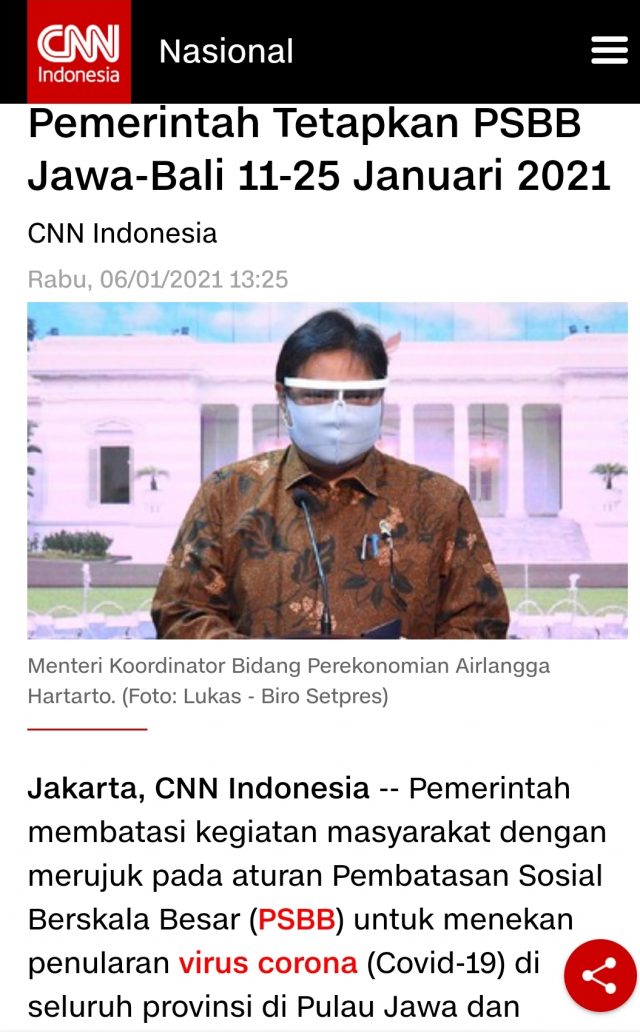Image resolution: width=640 pixels, height=1032 pixels.
Task: Go to CNN Indonesia homepage logo
Action: click(79, 52)
